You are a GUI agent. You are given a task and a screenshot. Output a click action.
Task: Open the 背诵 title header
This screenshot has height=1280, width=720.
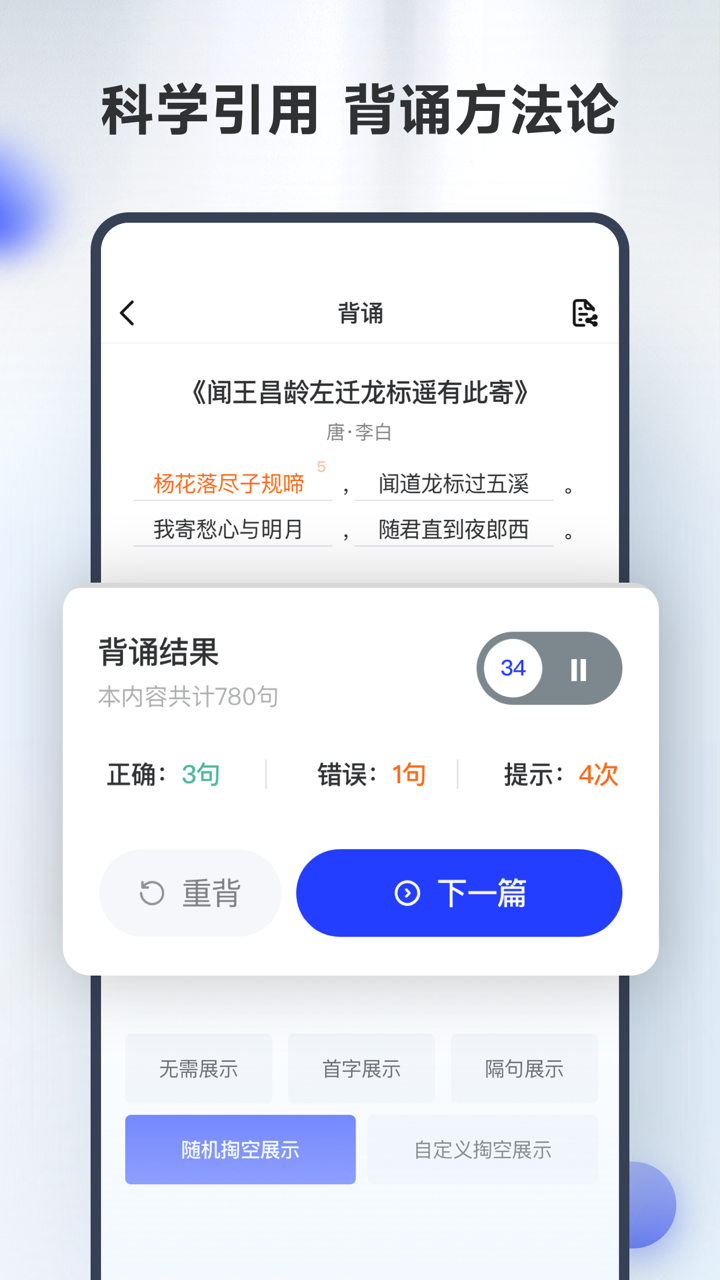click(x=361, y=313)
